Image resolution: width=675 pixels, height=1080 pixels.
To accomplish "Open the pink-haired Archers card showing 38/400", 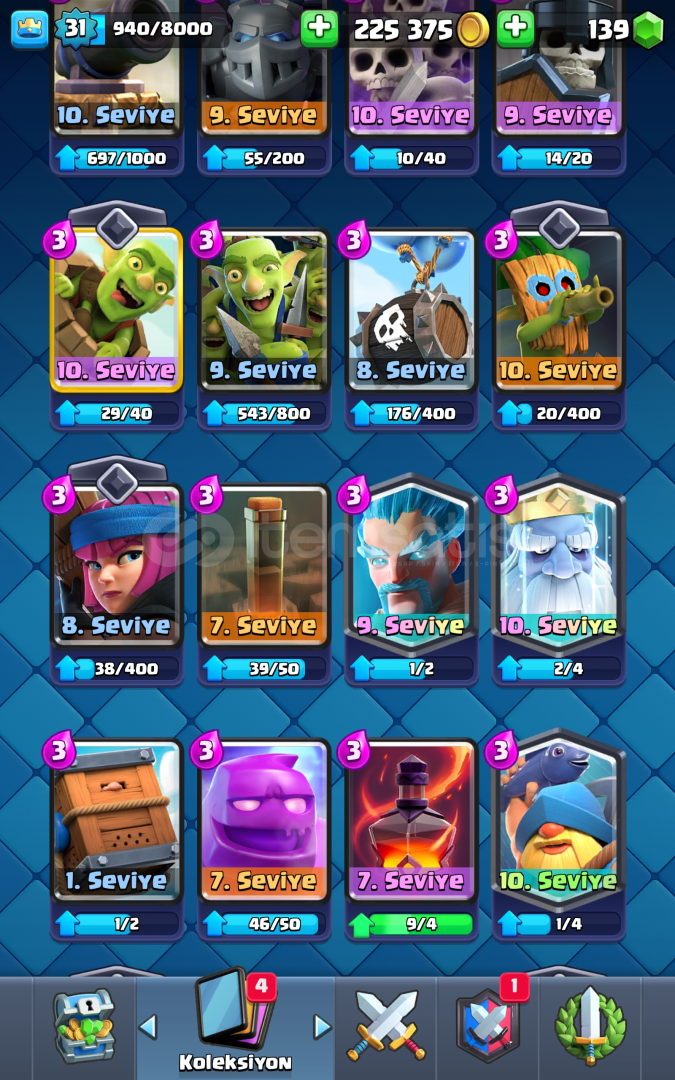I will click(x=117, y=584).
